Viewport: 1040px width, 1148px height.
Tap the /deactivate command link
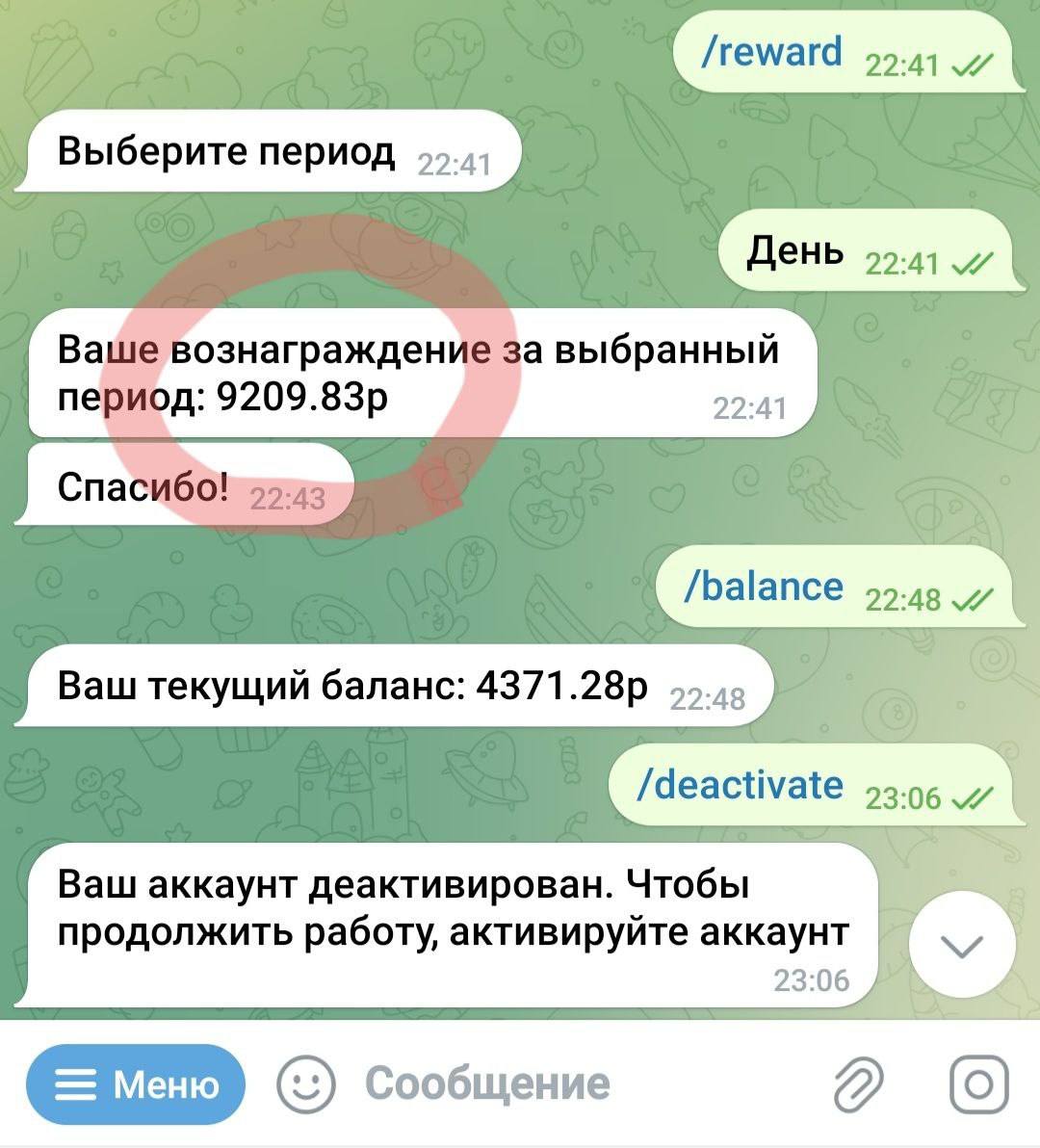click(x=740, y=785)
